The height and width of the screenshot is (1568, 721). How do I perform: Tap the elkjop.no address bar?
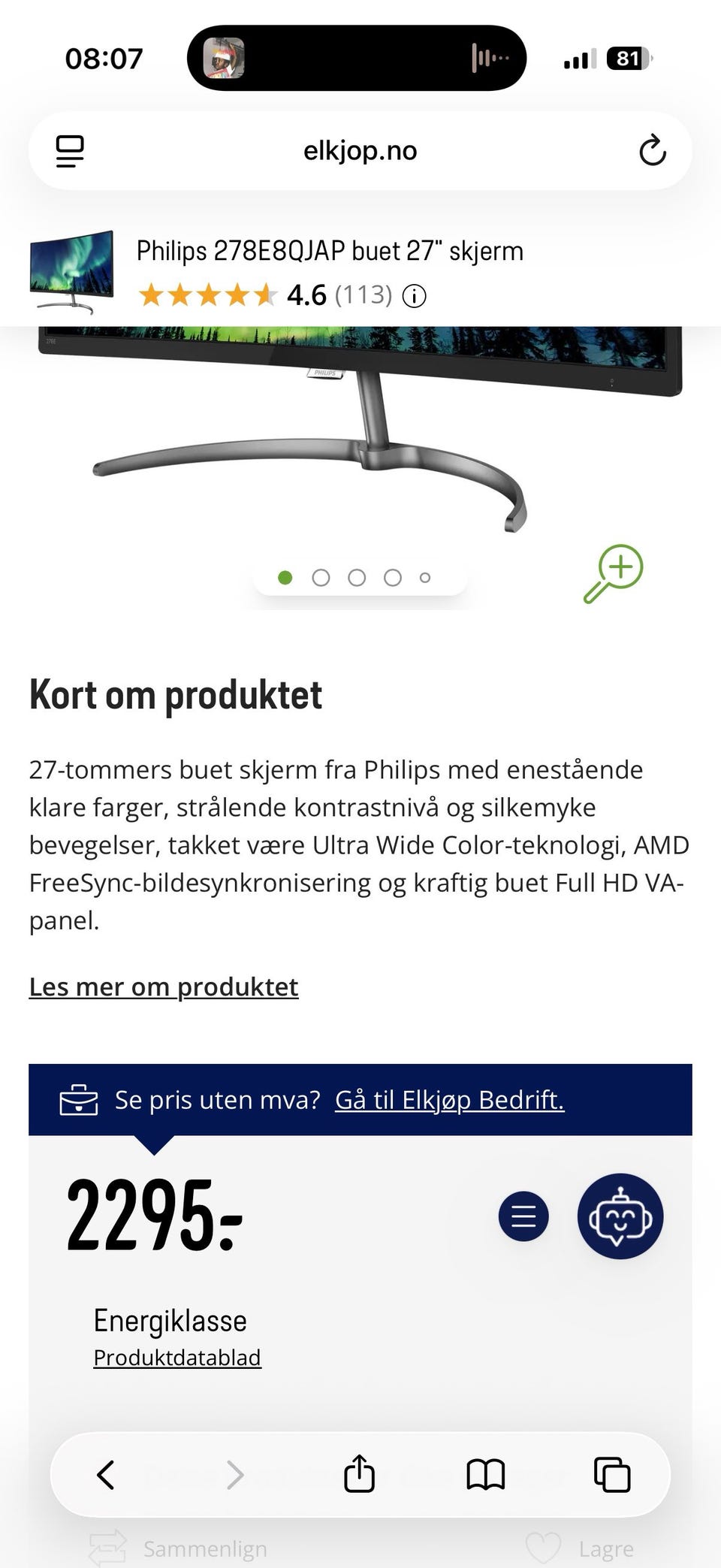(x=360, y=150)
